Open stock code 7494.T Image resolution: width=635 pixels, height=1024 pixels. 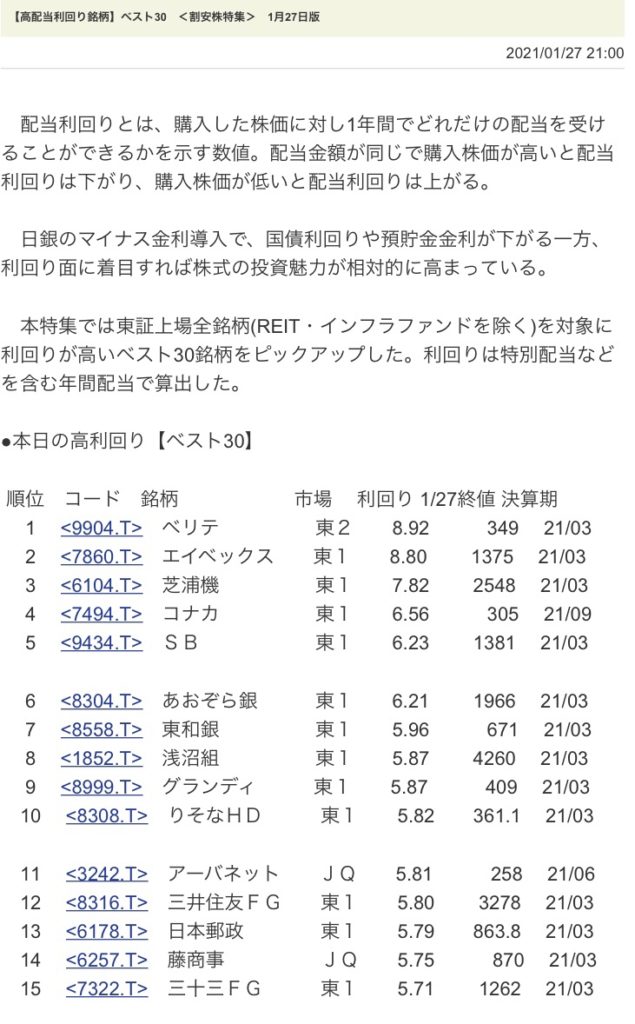tap(101, 615)
